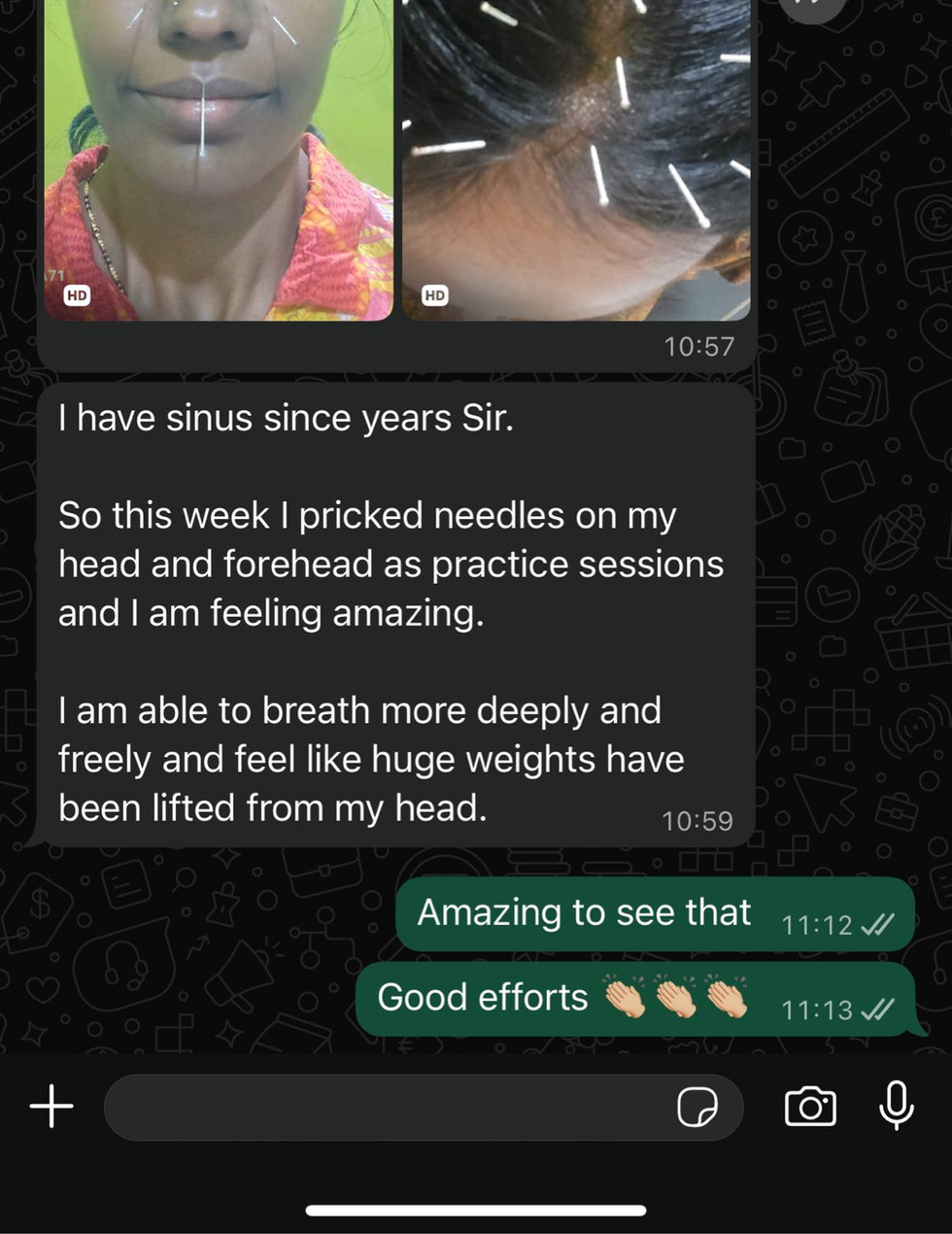
Task: Open the face acupuncture photo
Action: pyautogui.click(x=219, y=160)
